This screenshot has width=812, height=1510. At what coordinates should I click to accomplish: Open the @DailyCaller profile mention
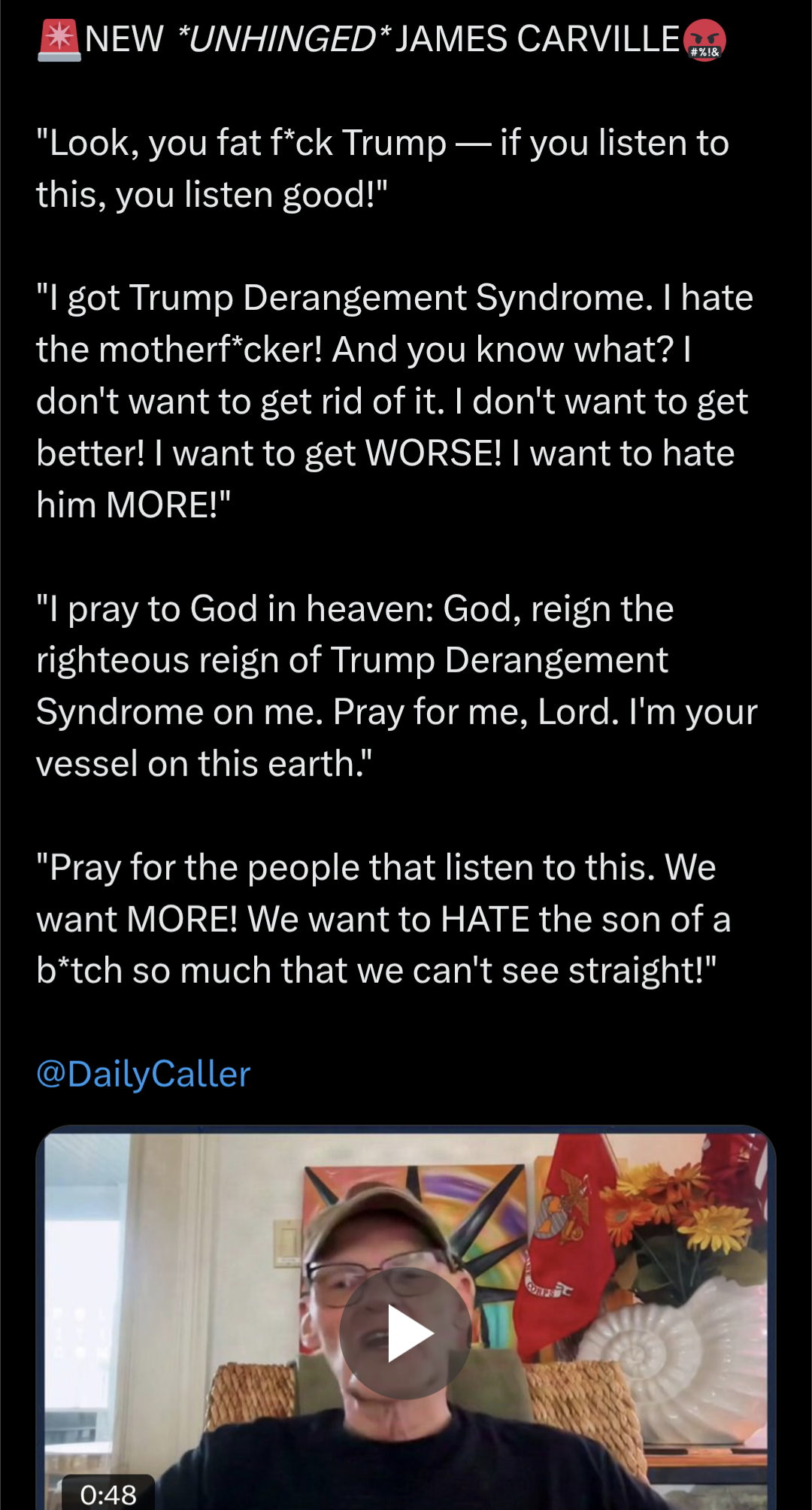click(x=143, y=1074)
